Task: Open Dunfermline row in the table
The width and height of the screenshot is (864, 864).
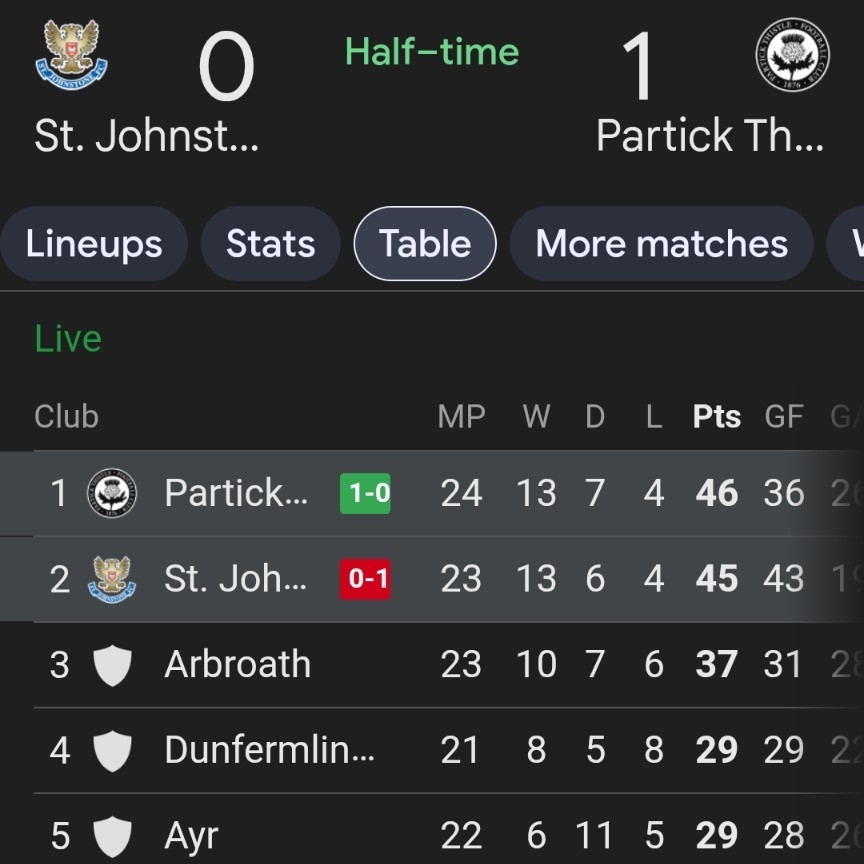Action: coord(268,750)
